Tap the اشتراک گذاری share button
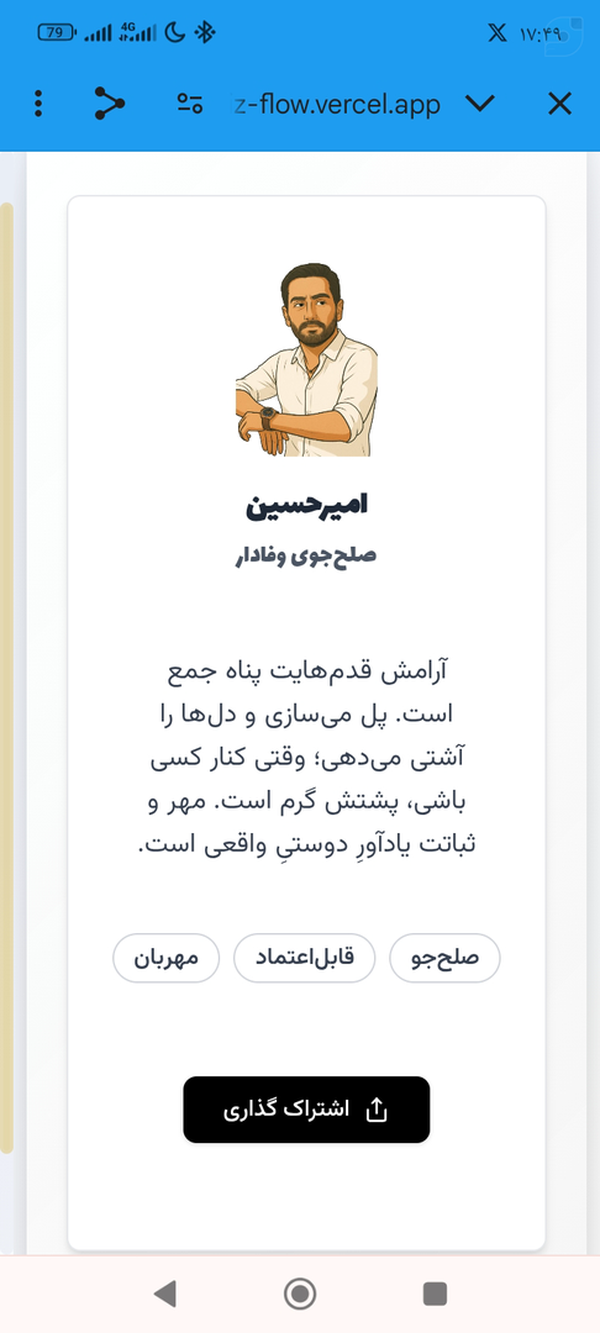The height and width of the screenshot is (1333, 600). pos(306,1109)
